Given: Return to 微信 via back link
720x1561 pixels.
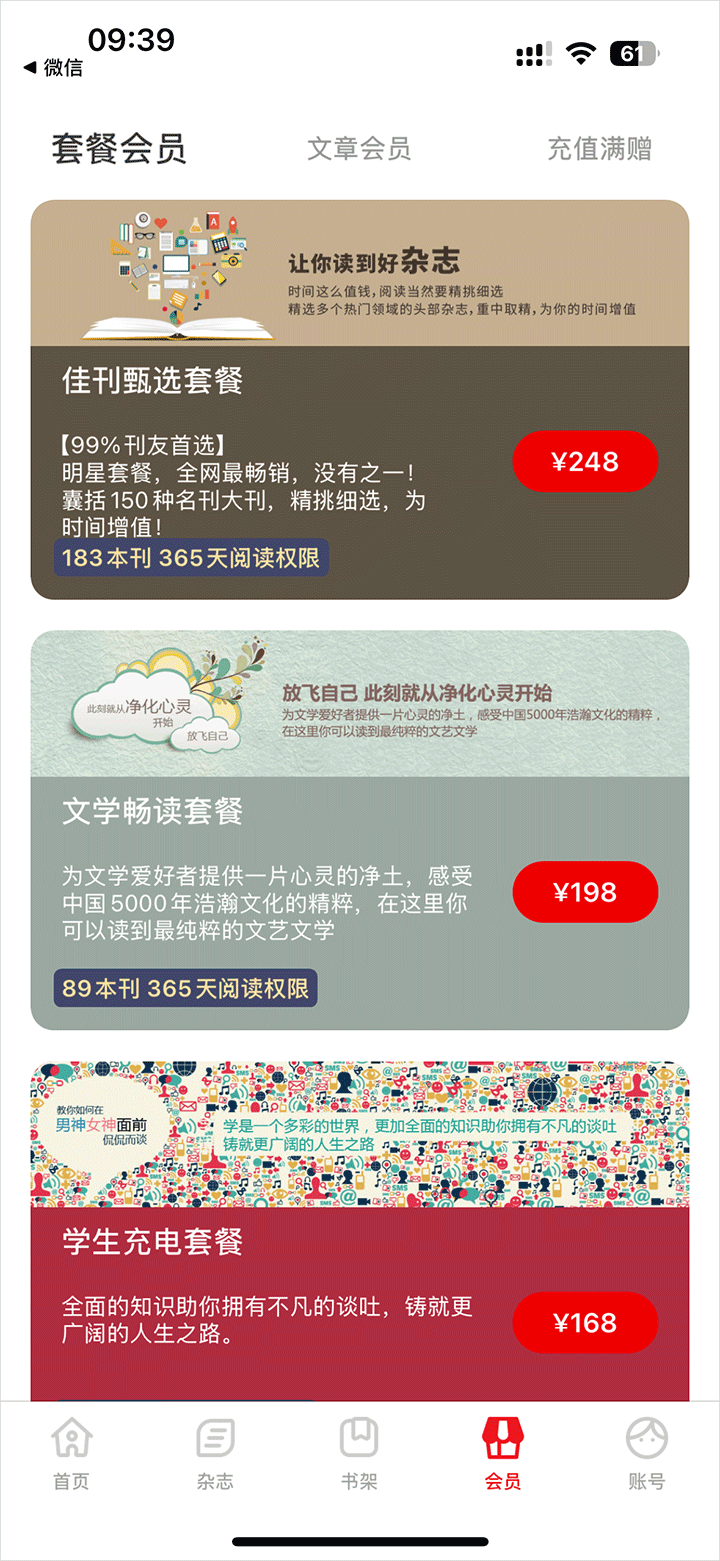Looking at the screenshot, I should [x=53, y=68].
